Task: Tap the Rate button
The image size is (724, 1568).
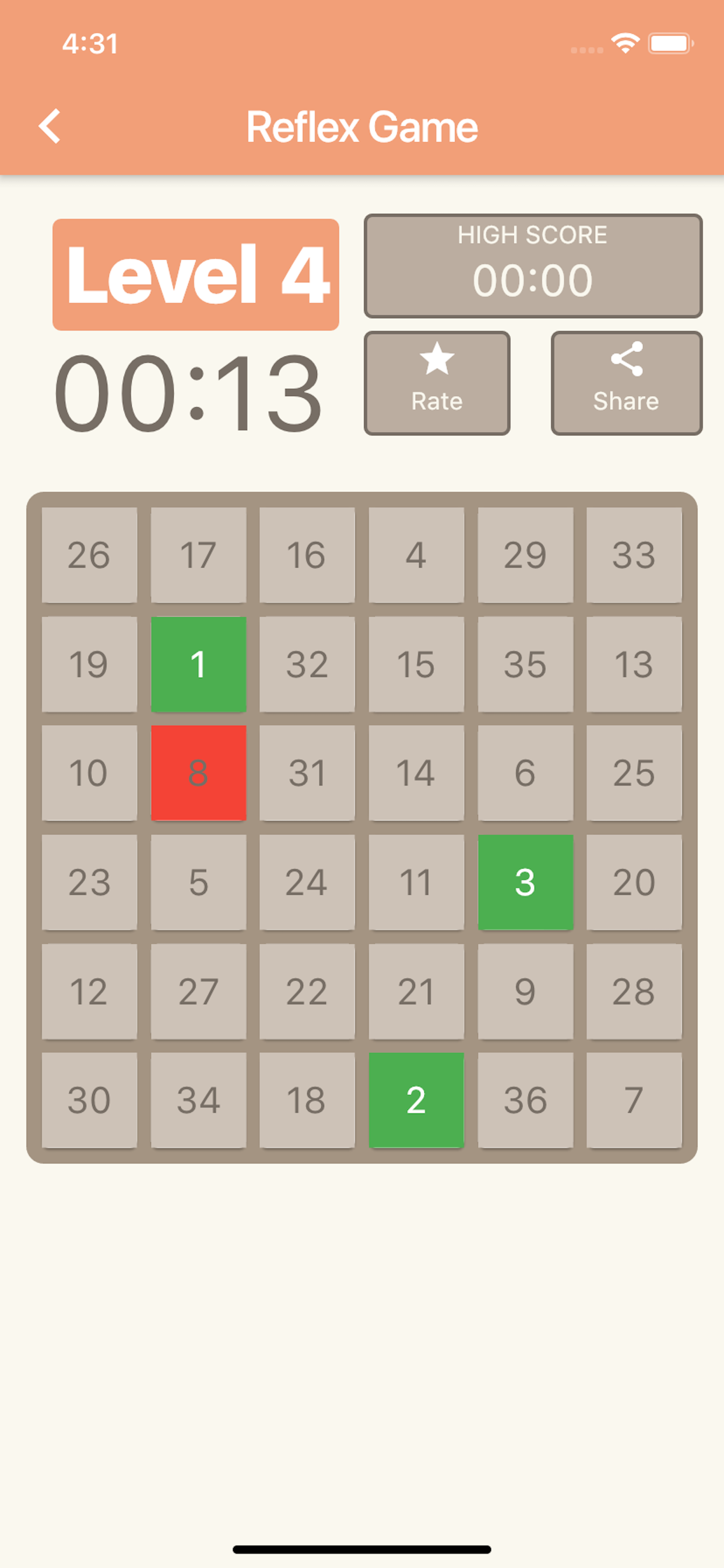Action: coord(437,383)
